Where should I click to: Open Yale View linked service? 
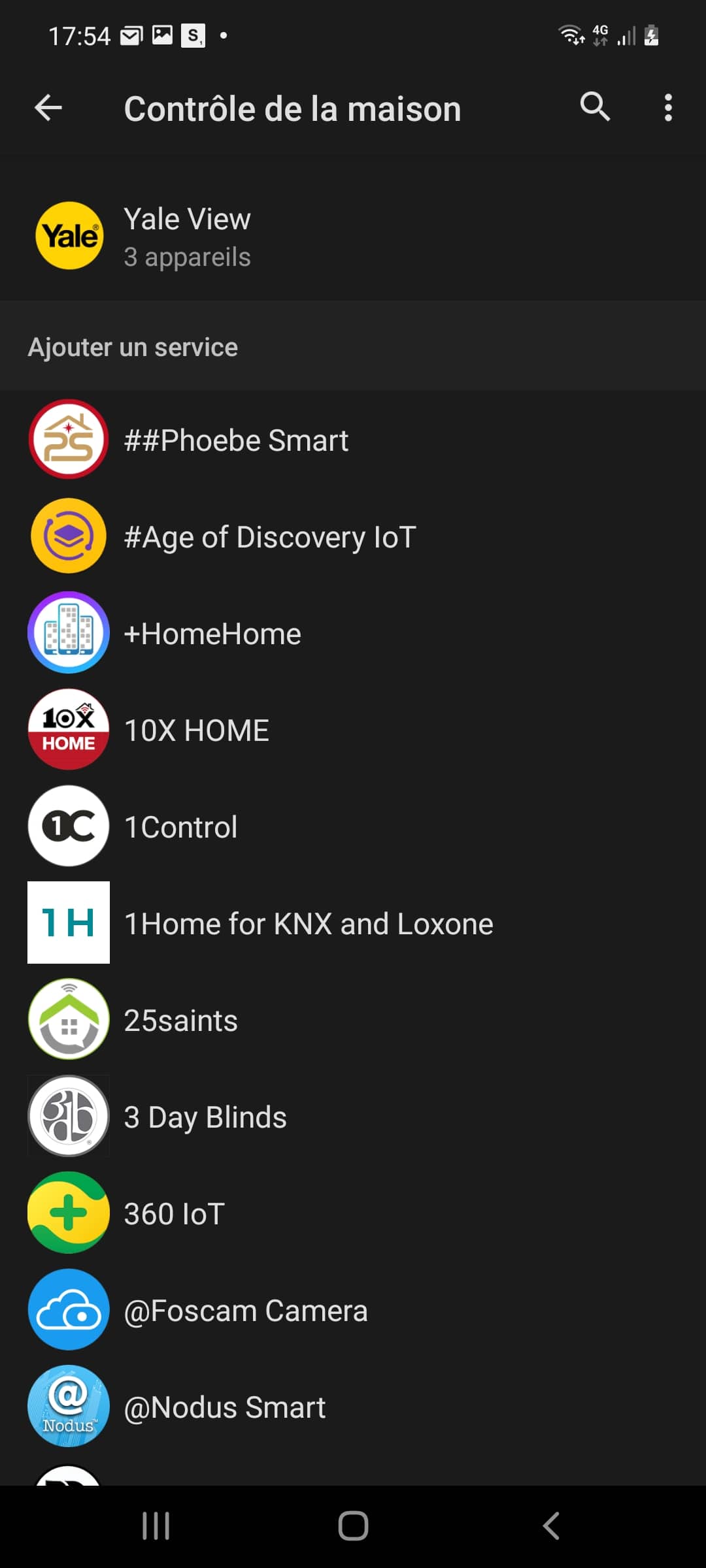click(353, 237)
